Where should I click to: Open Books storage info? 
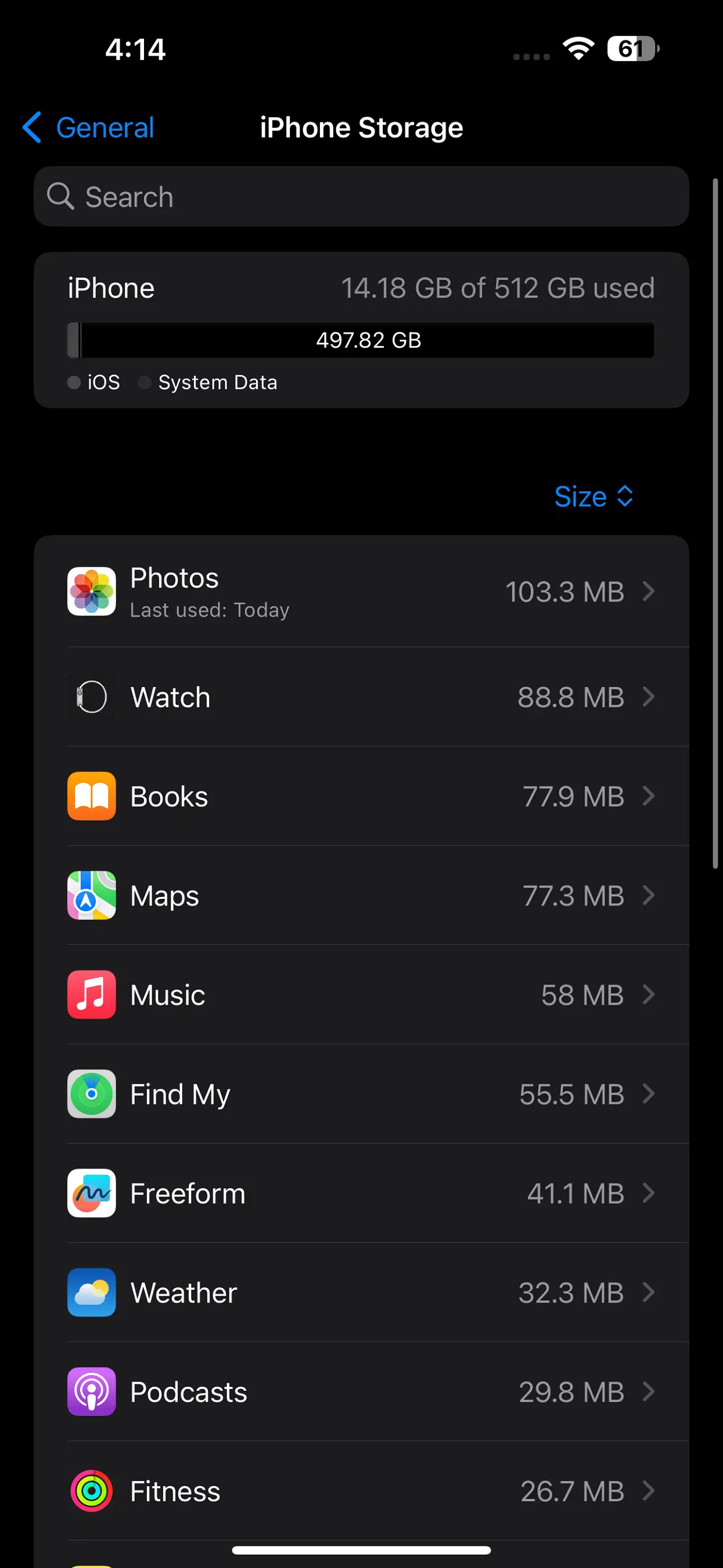point(361,797)
